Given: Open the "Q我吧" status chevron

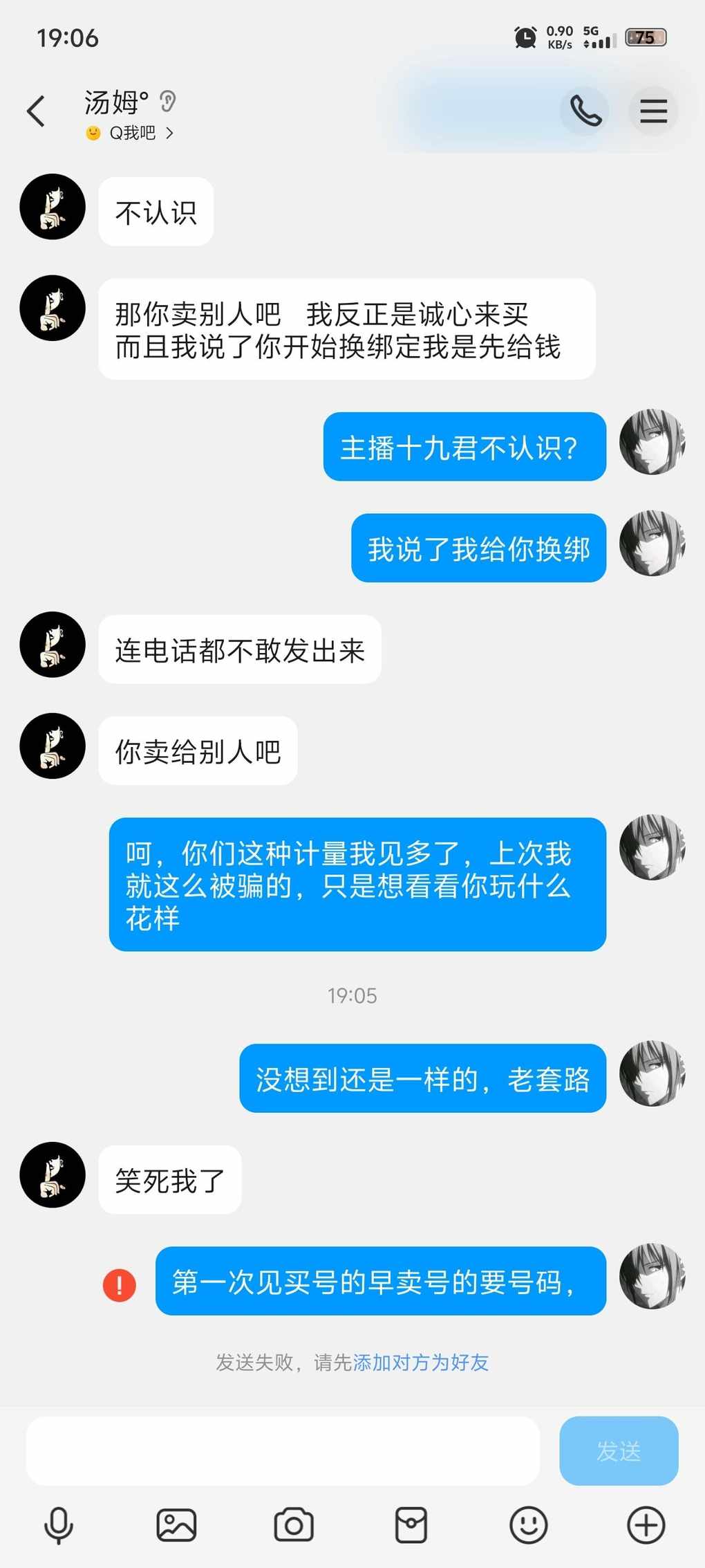Looking at the screenshot, I should click(x=169, y=133).
